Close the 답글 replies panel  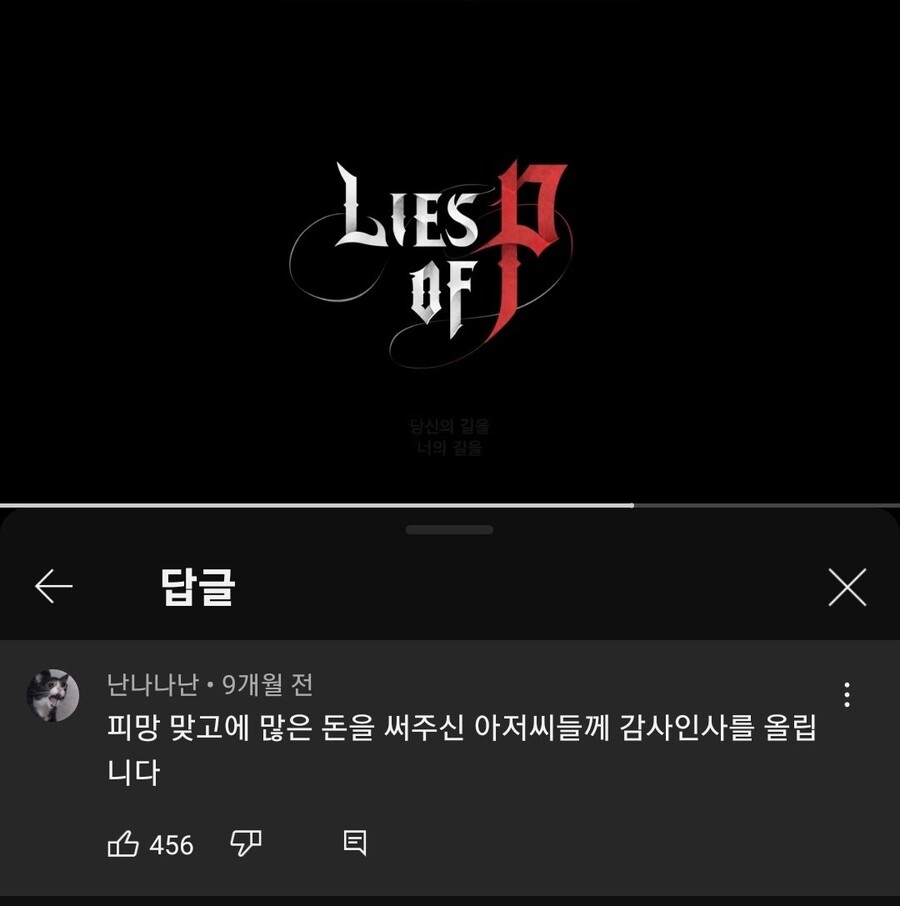[x=847, y=587]
